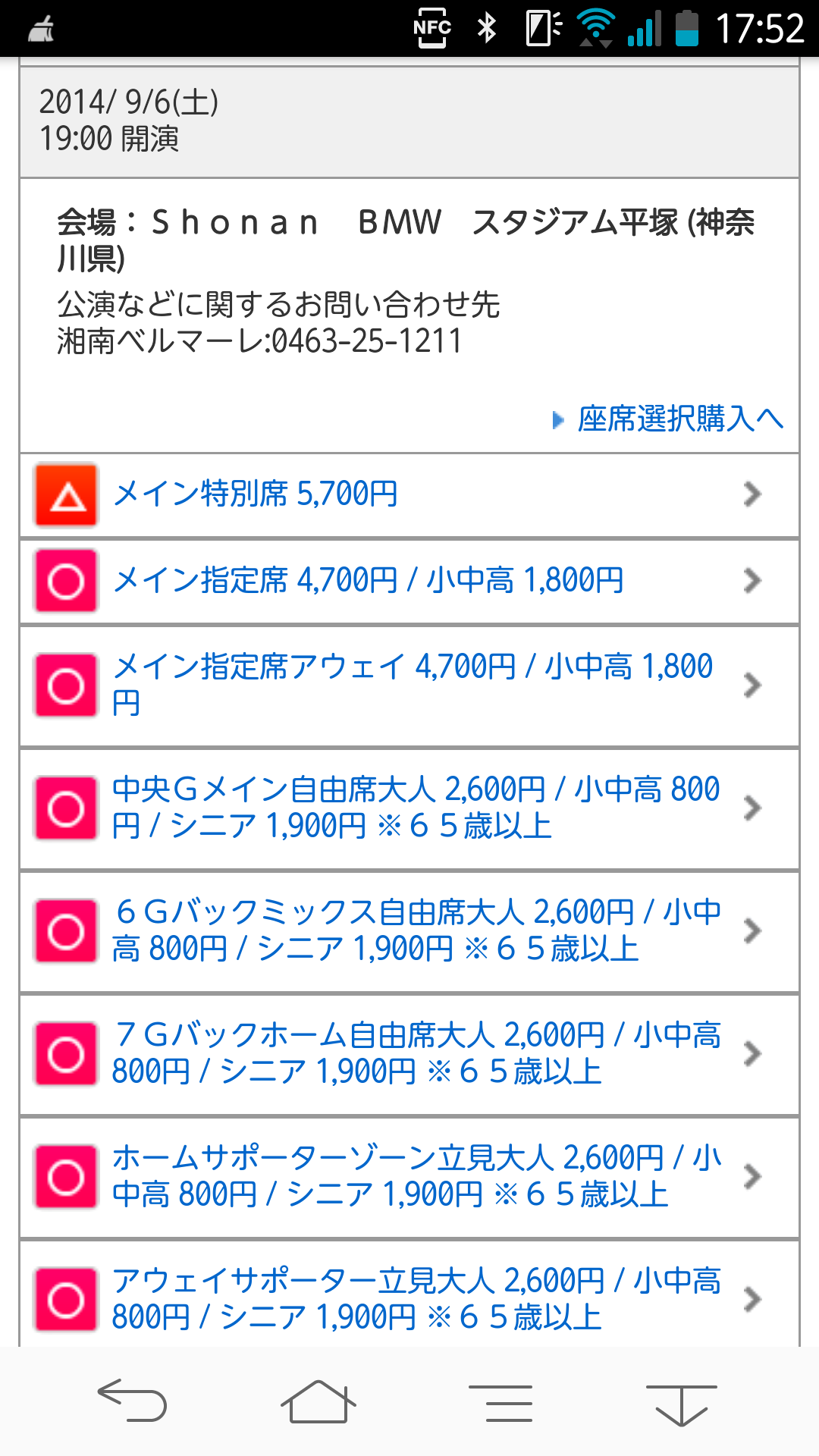Select 中央Gメイン自由席 ticket row
The height and width of the screenshot is (1456, 819).
pyautogui.click(x=408, y=808)
